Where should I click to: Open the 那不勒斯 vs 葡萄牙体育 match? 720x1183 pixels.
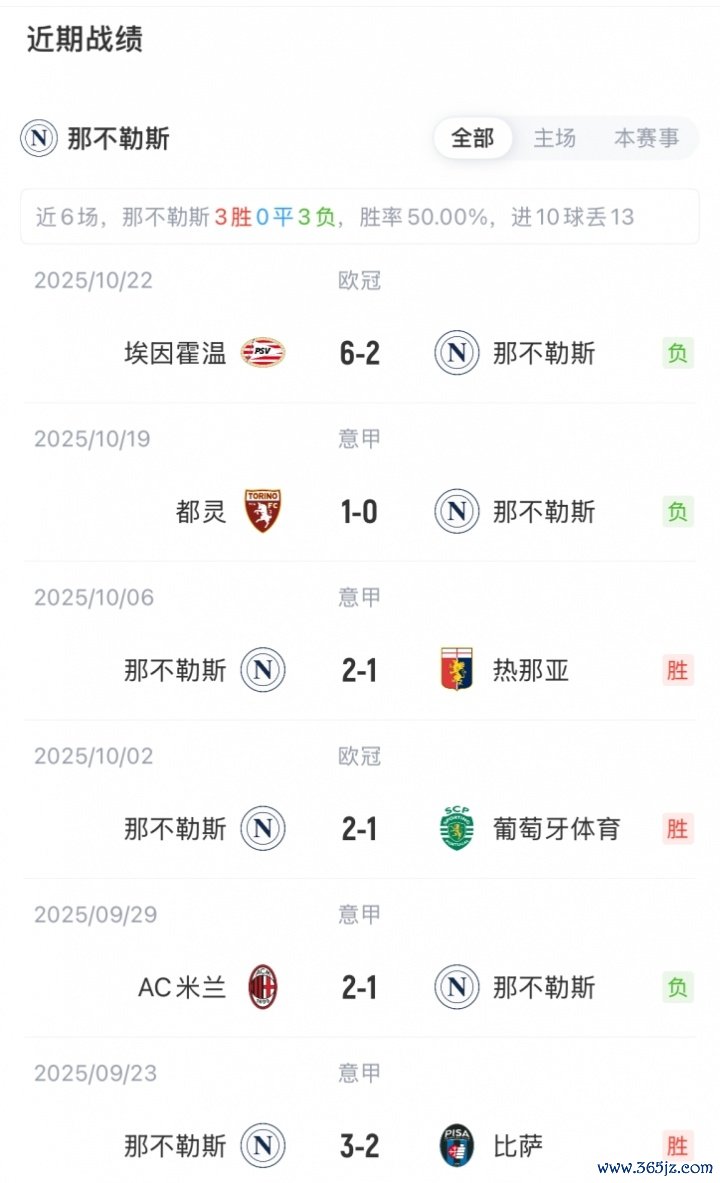pyautogui.click(x=360, y=829)
